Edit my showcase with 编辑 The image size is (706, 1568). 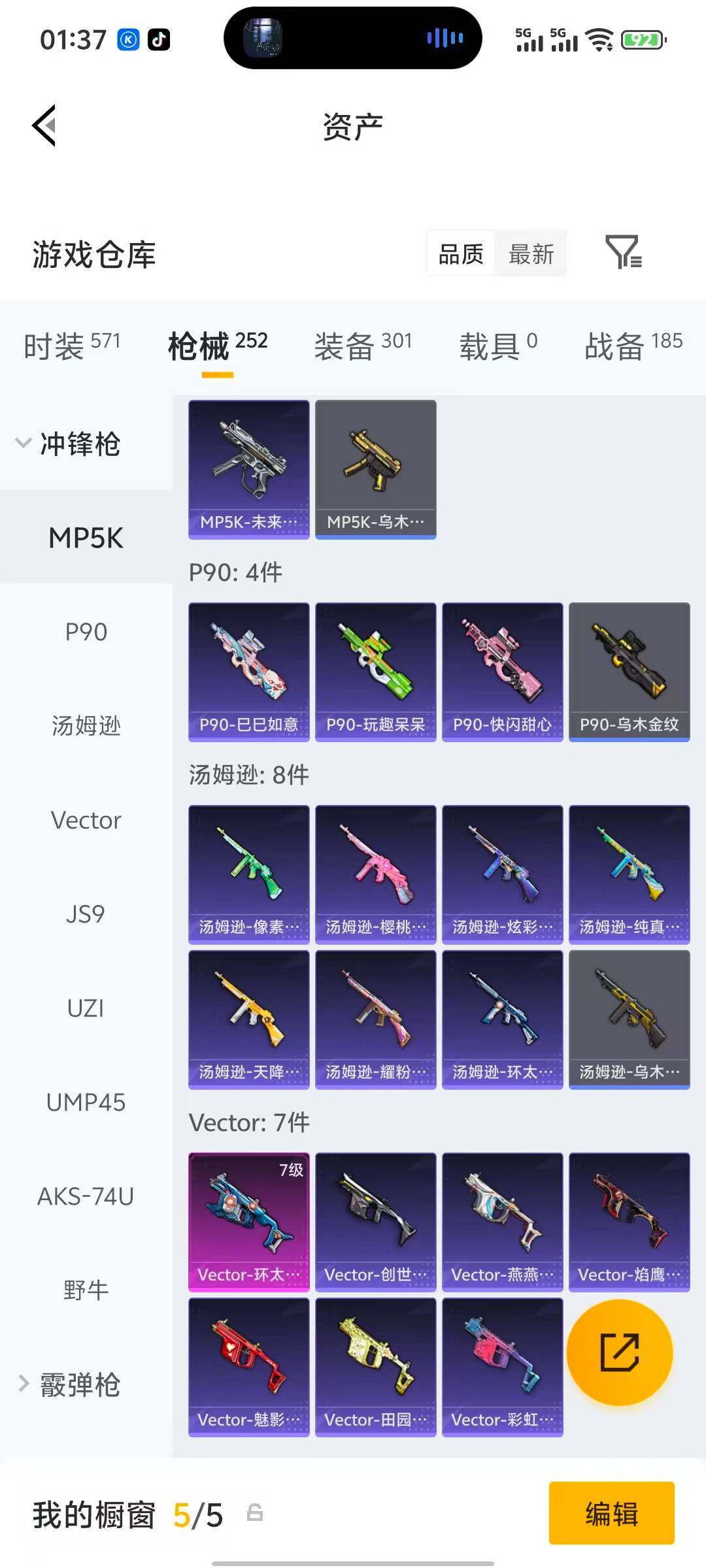click(611, 1513)
